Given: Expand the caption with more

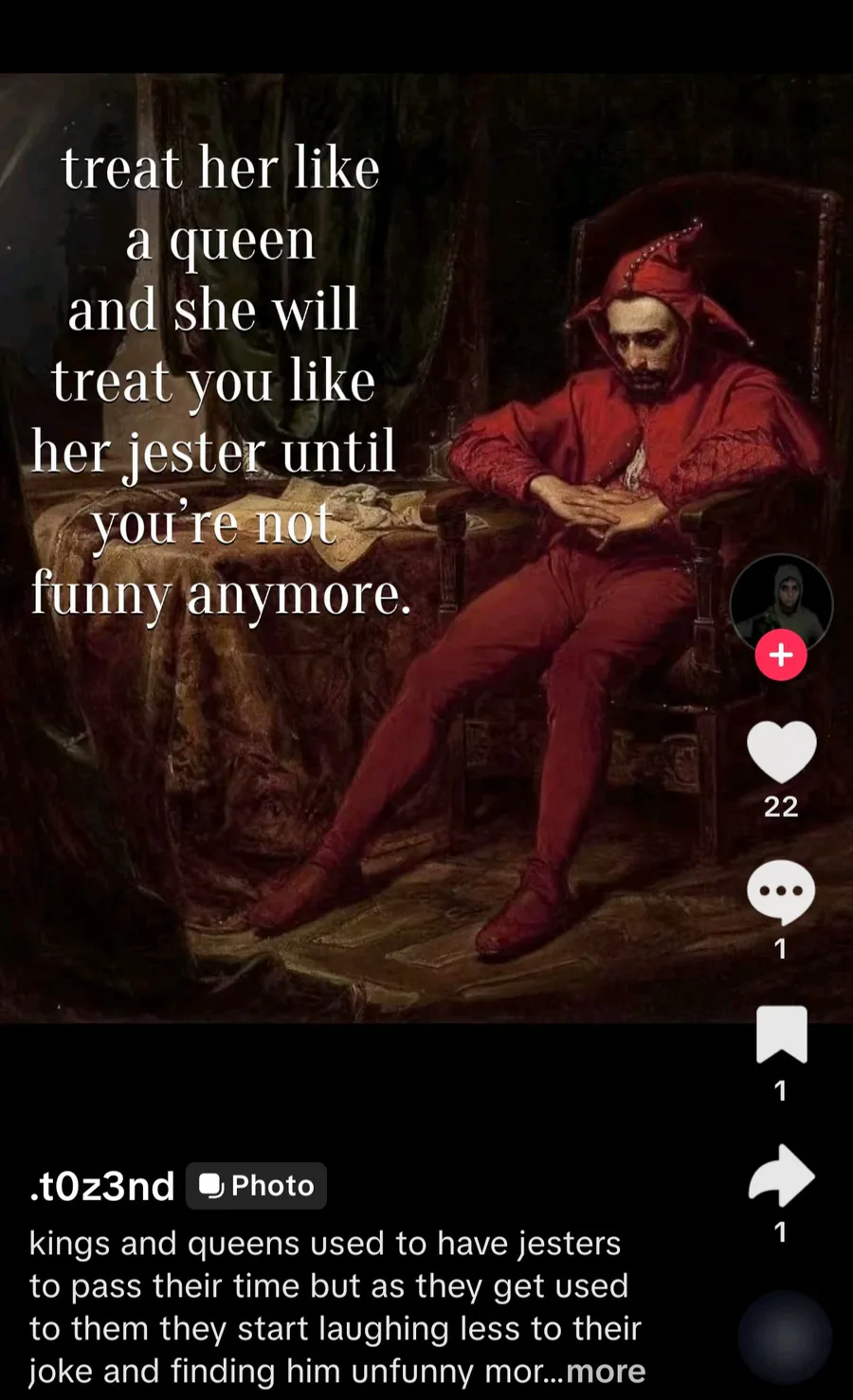Looking at the screenshot, I should [606, 1371].
